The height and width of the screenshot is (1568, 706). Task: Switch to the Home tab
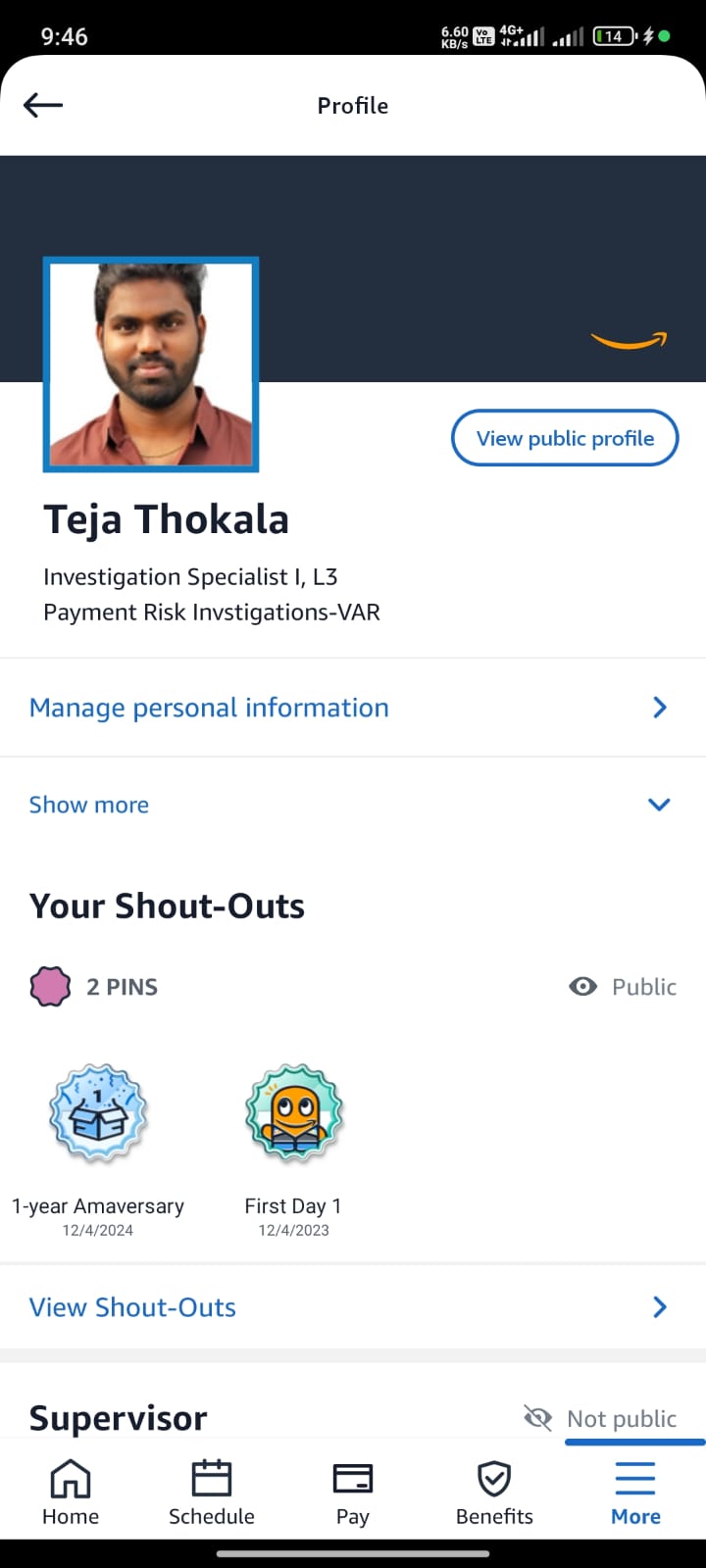coord(71,1493)
